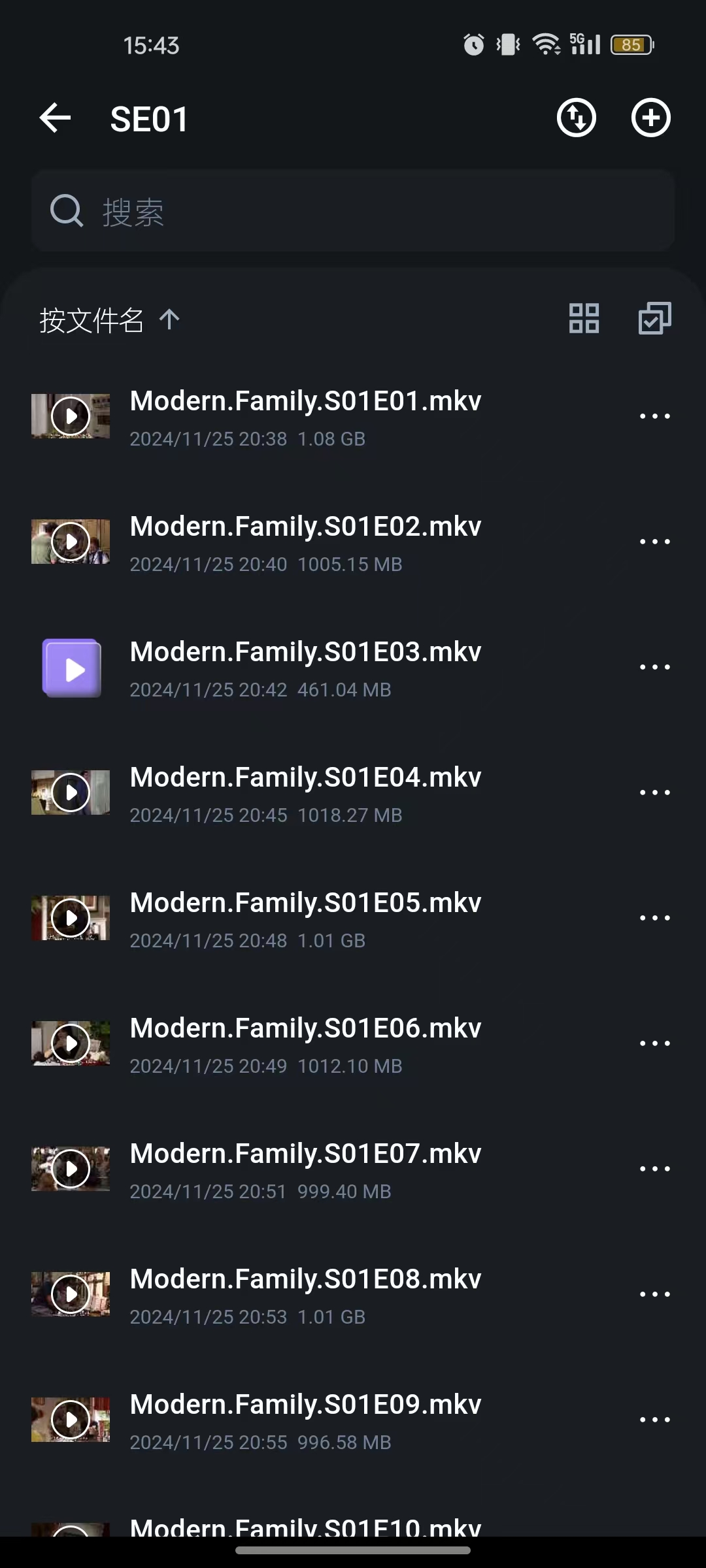Go back from the SE01 folder
Image resolution: width=706 pixels, height=1568 pixels.
coord(56,118)
